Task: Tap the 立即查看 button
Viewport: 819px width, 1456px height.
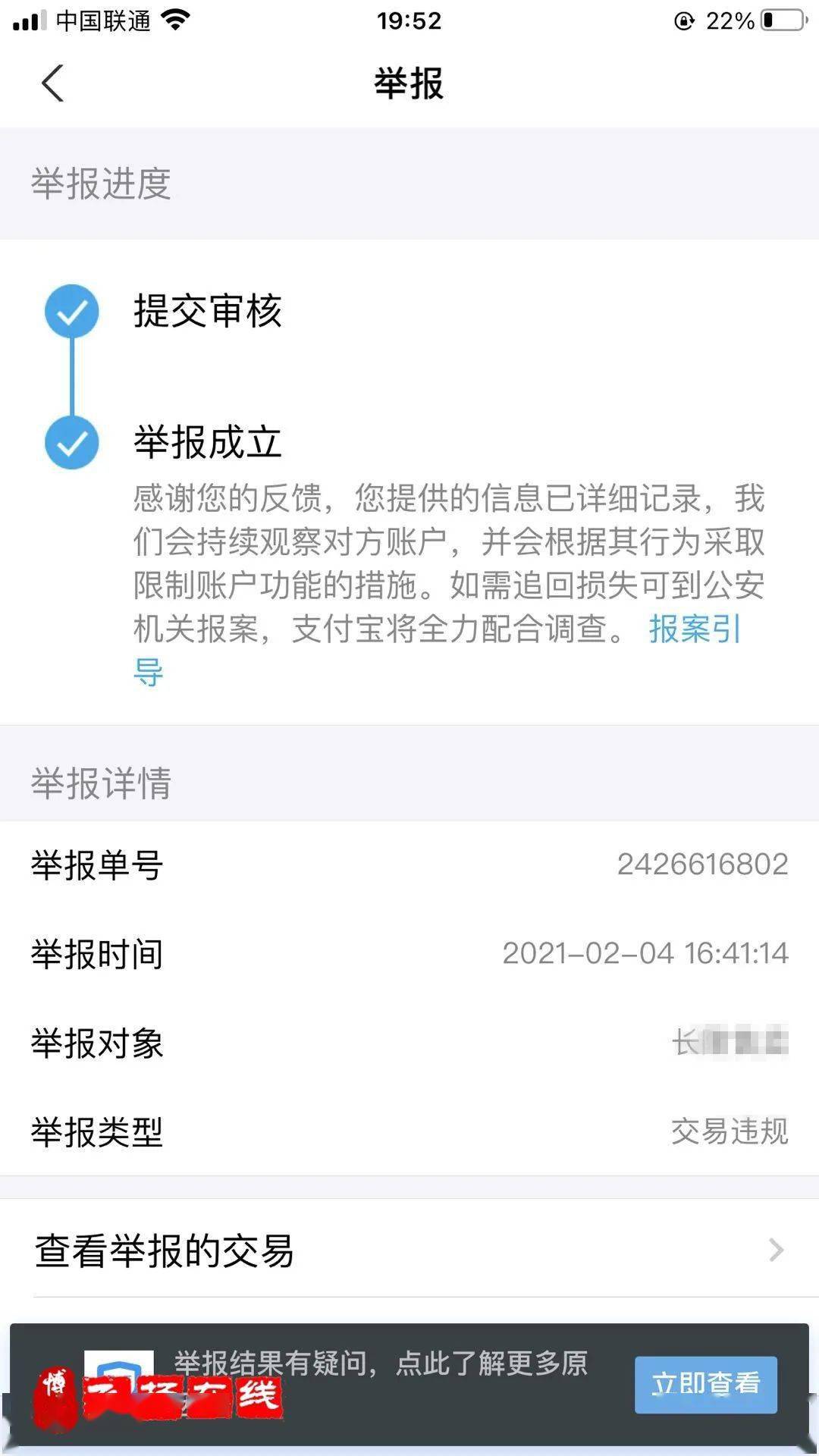Action: pos(705,1384)
